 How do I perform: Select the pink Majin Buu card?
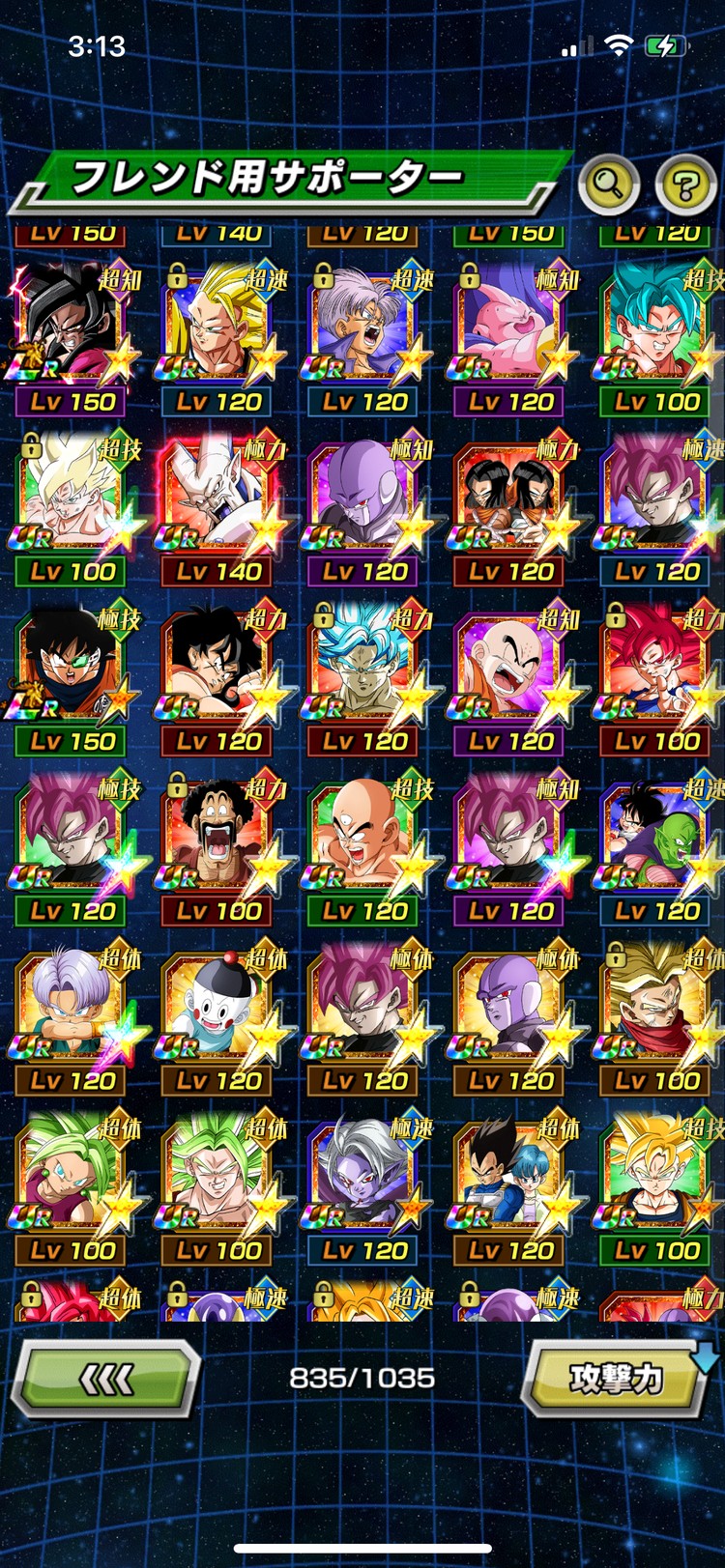point(510,333)
